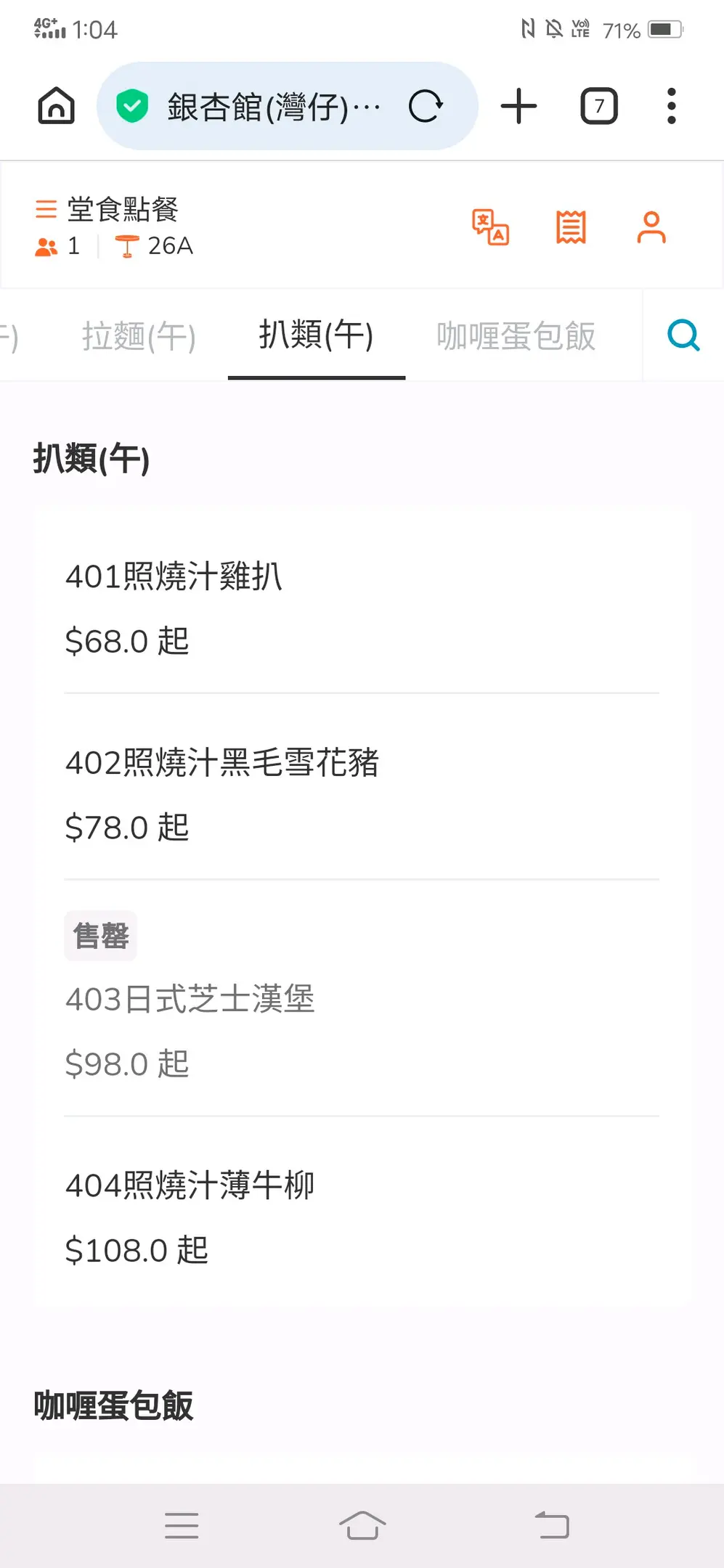Go back with the system back button

click(x=552, y=1524)
